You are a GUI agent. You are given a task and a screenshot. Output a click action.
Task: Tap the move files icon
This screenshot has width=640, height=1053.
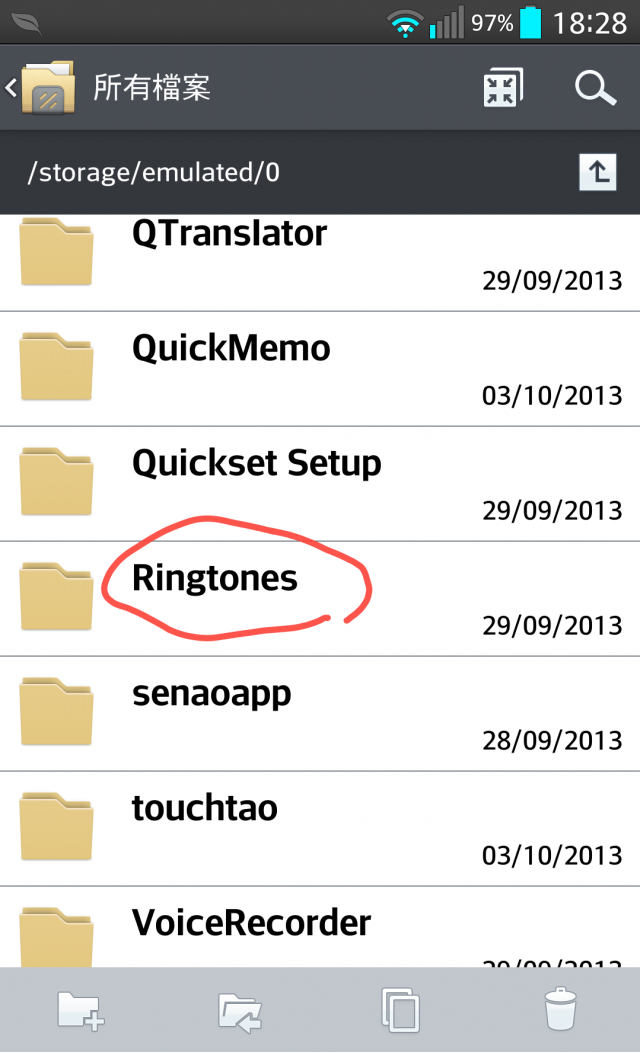[x=240, y=1010]
